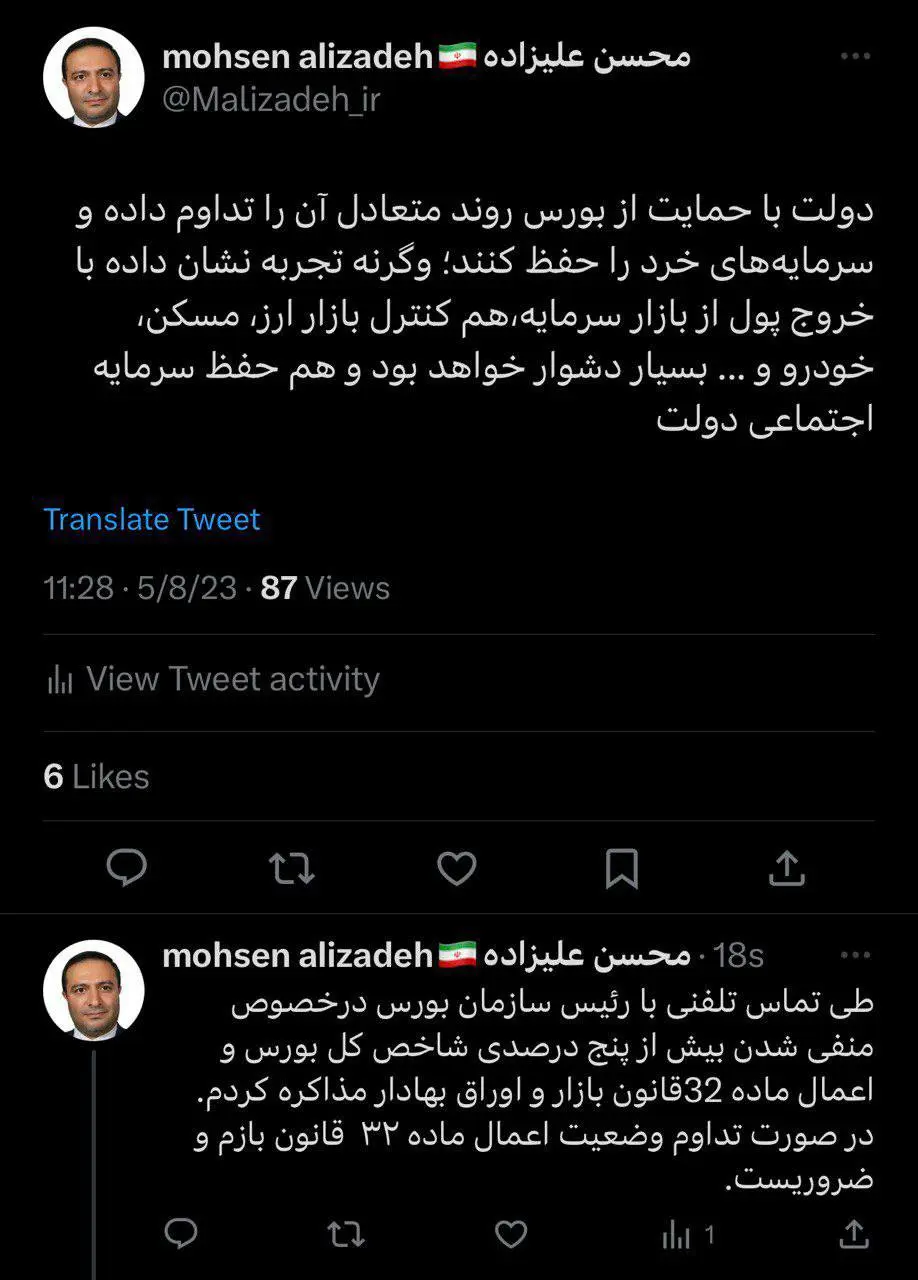Retweet the first tweet
Viewport: 918px width, 1280px height.
pos(291,868)
